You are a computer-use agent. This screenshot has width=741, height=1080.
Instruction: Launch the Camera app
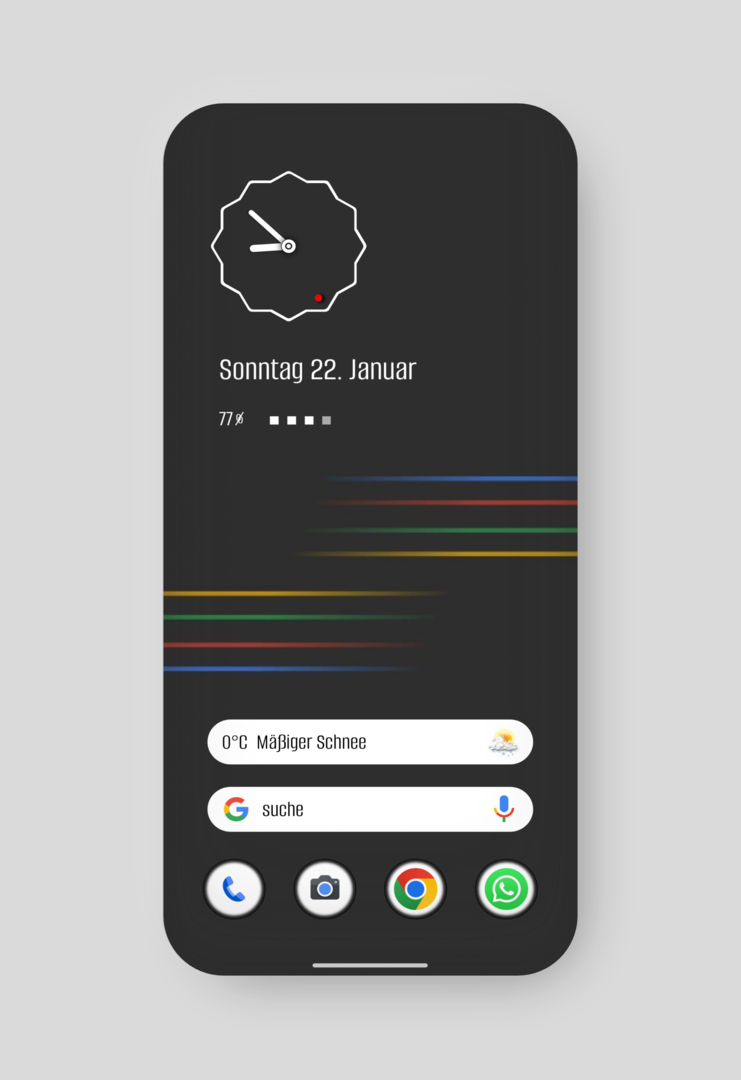pos(325,889)
